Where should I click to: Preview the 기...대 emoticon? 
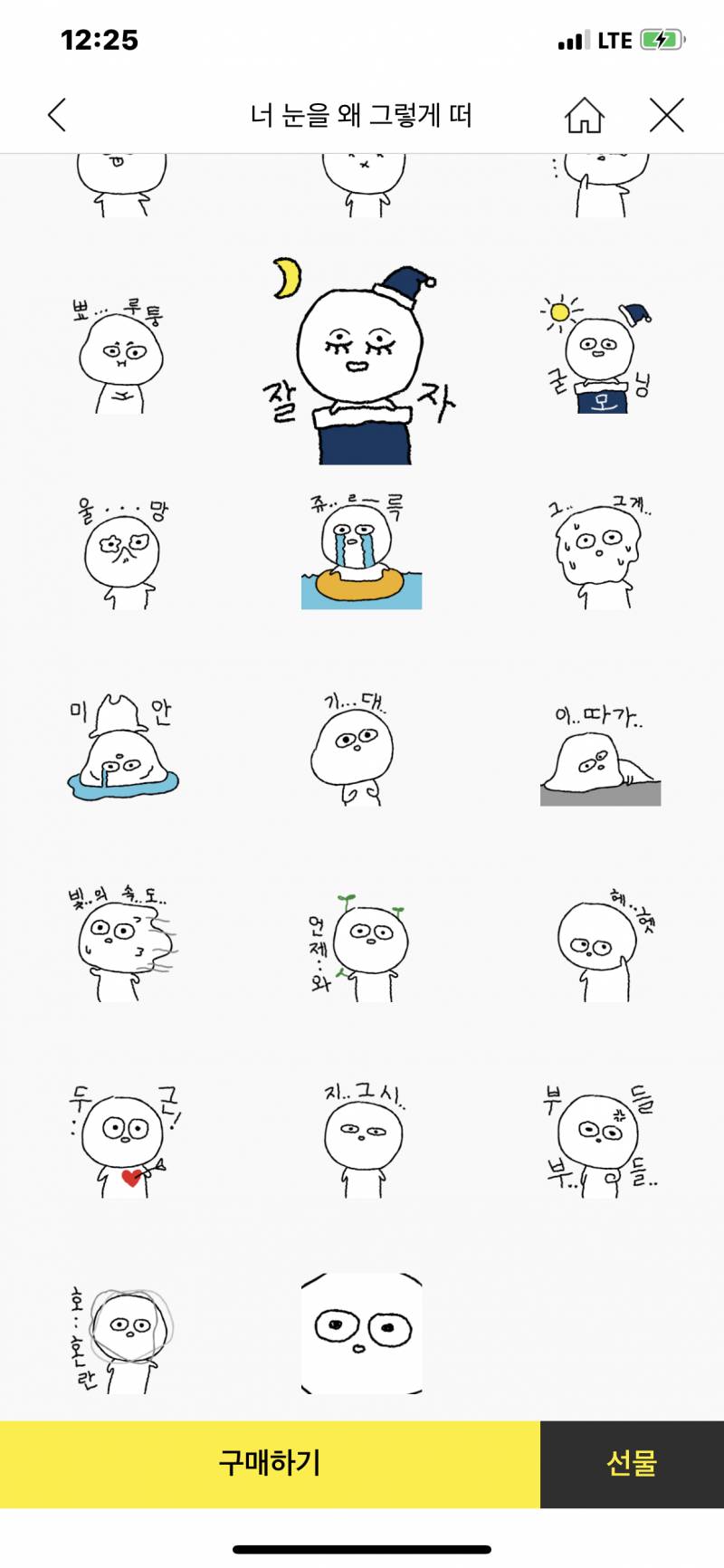click(x=355, y=749)
